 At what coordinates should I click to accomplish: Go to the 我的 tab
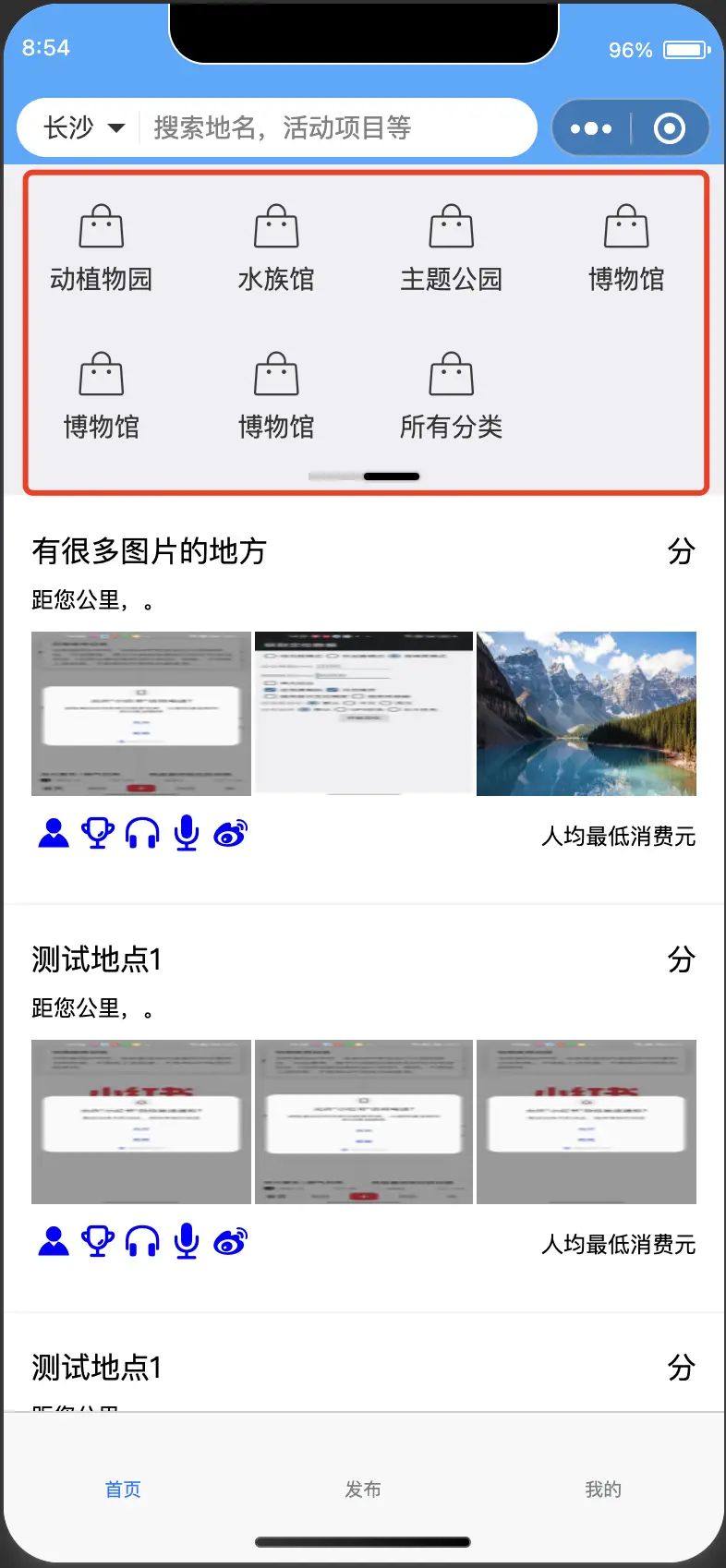tap(603, 1489)
